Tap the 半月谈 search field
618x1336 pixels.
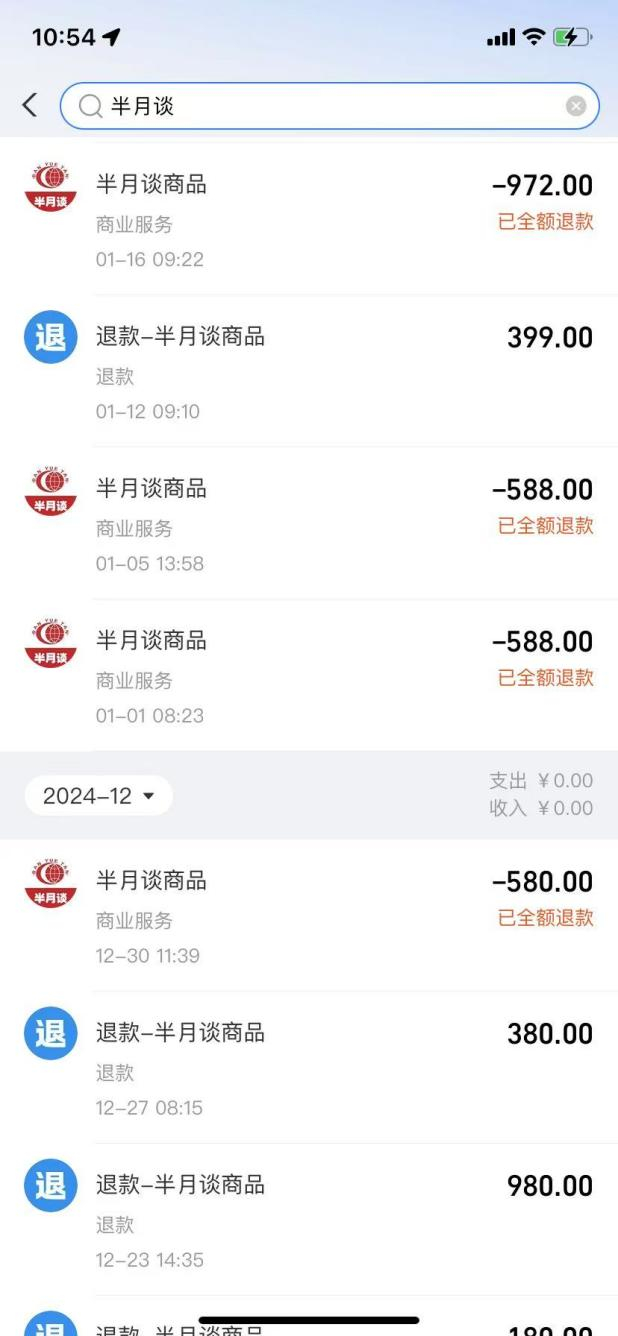click(320, 106)
